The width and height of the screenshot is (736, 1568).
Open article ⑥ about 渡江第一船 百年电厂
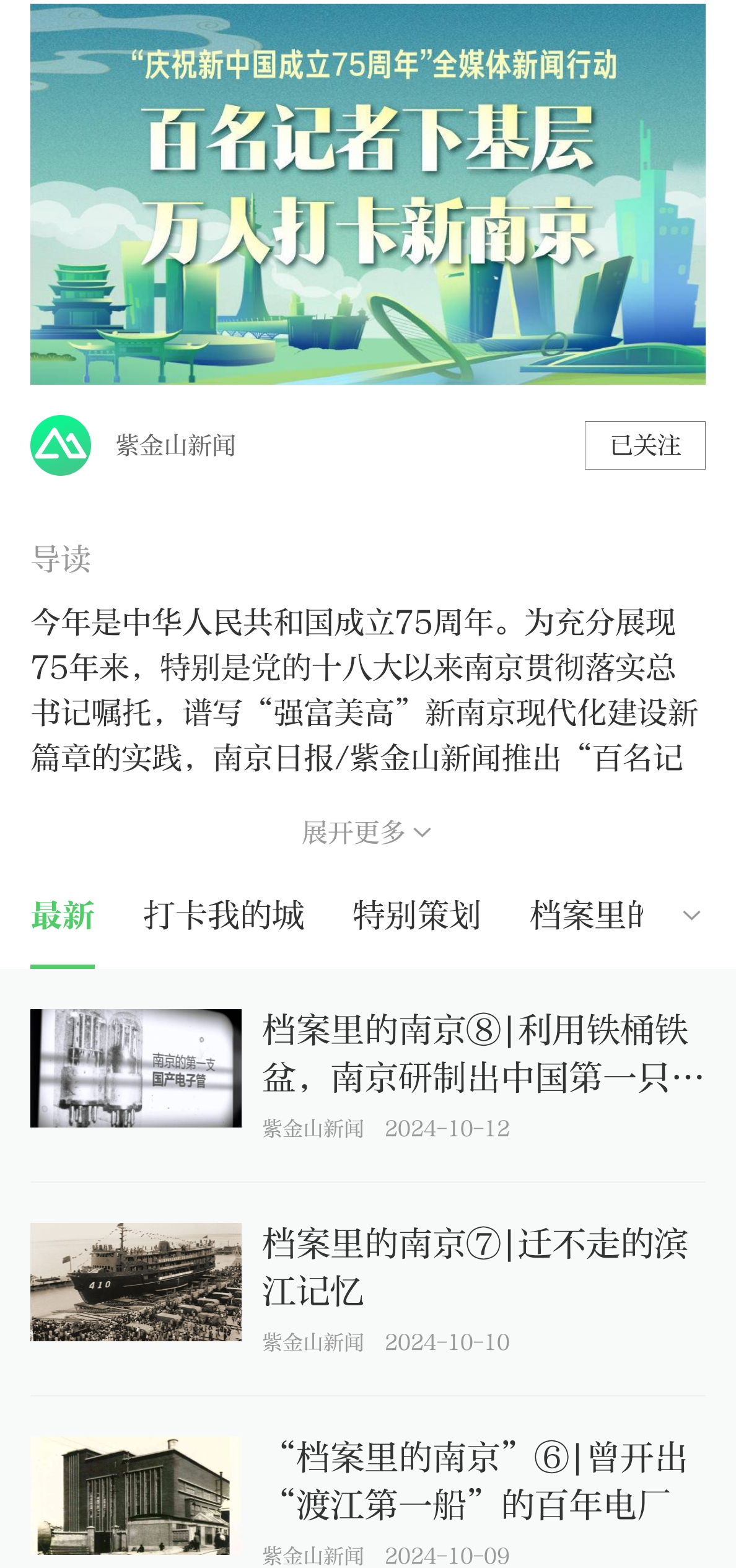[x=482, y=1481]
